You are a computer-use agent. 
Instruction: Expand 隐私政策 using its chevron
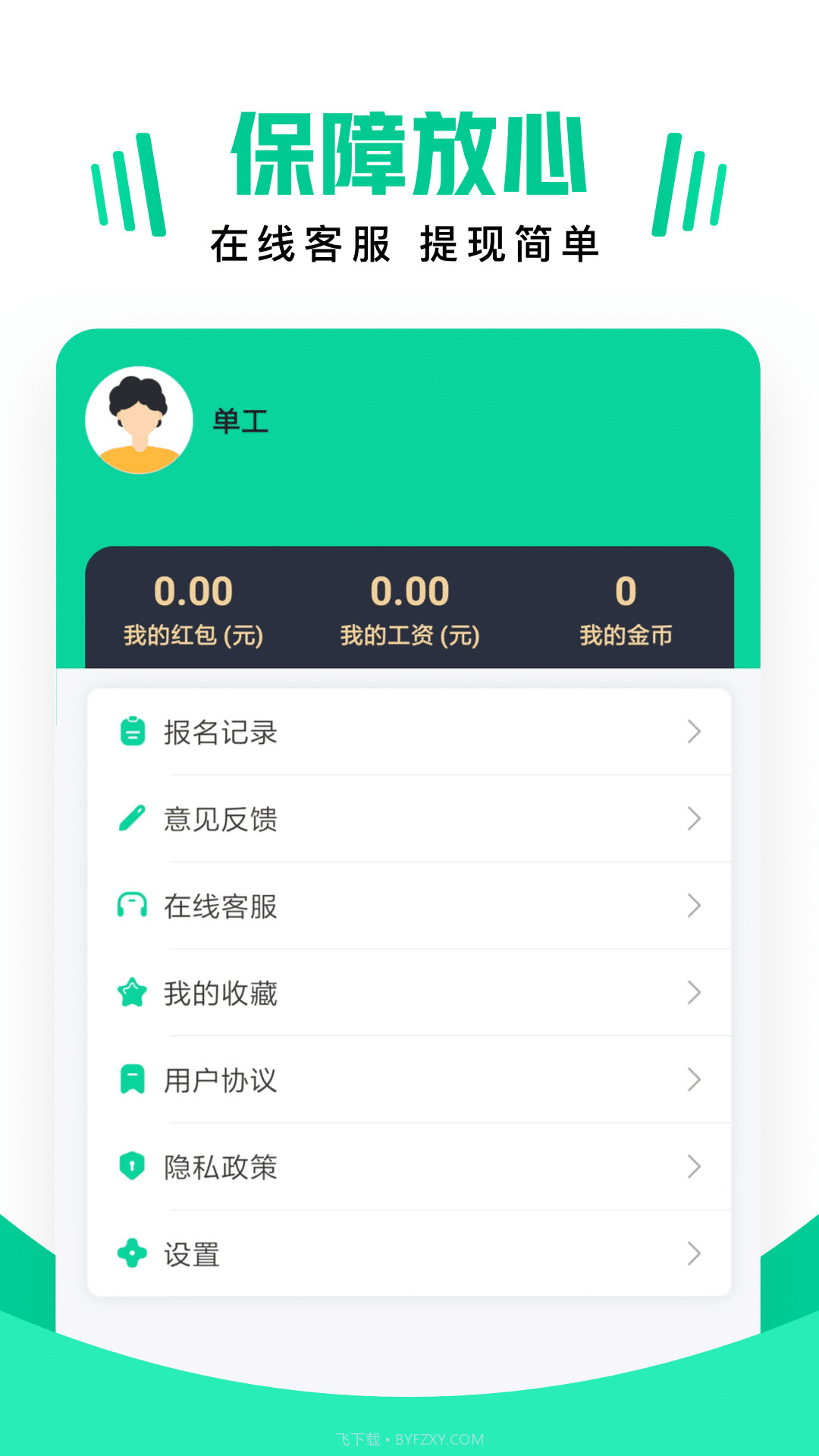(x=695, y=1166)
